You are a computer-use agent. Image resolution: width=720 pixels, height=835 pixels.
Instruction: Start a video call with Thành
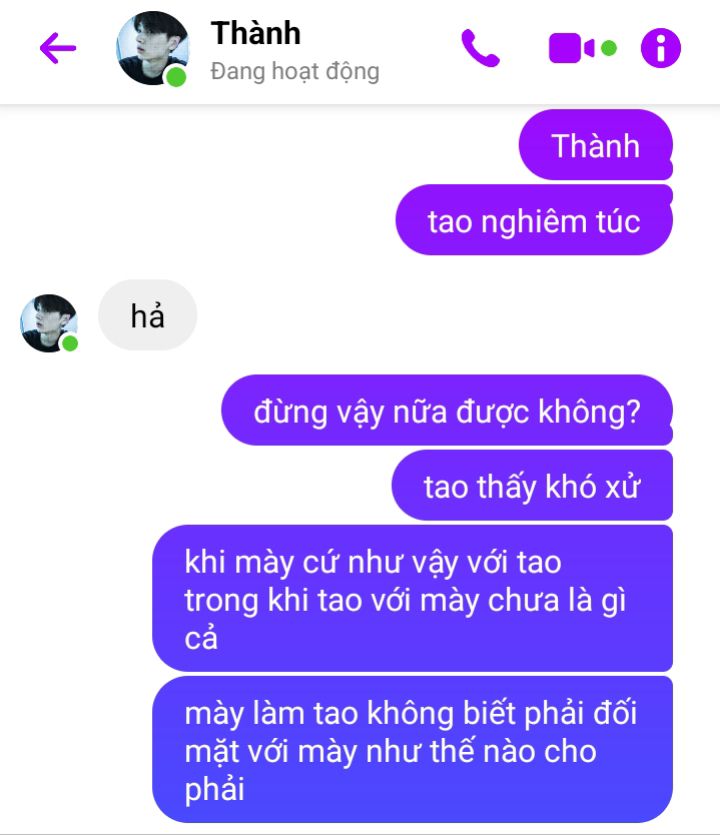573,48
